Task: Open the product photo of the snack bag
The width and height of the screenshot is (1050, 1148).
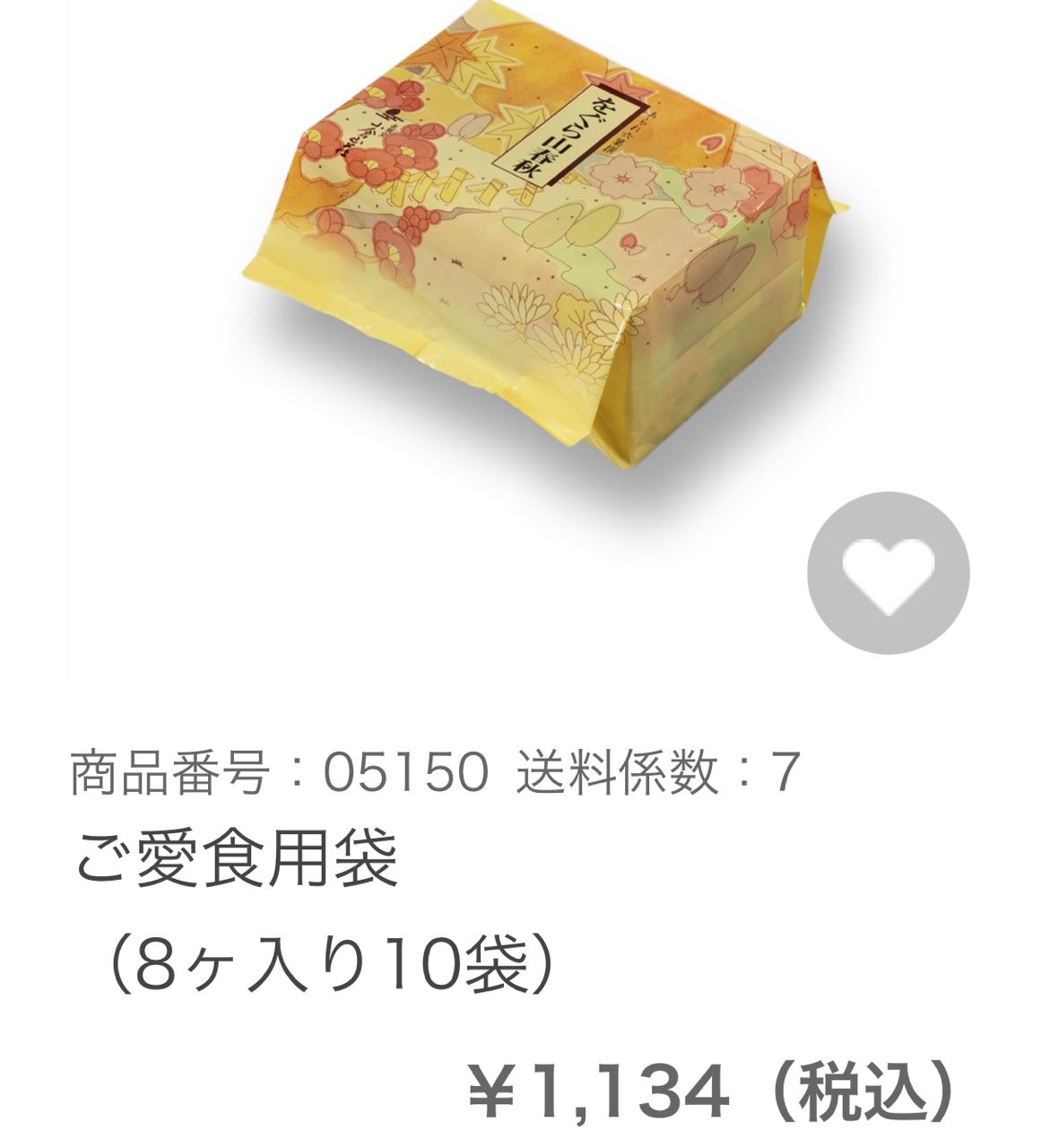Action: coord(543,242)
